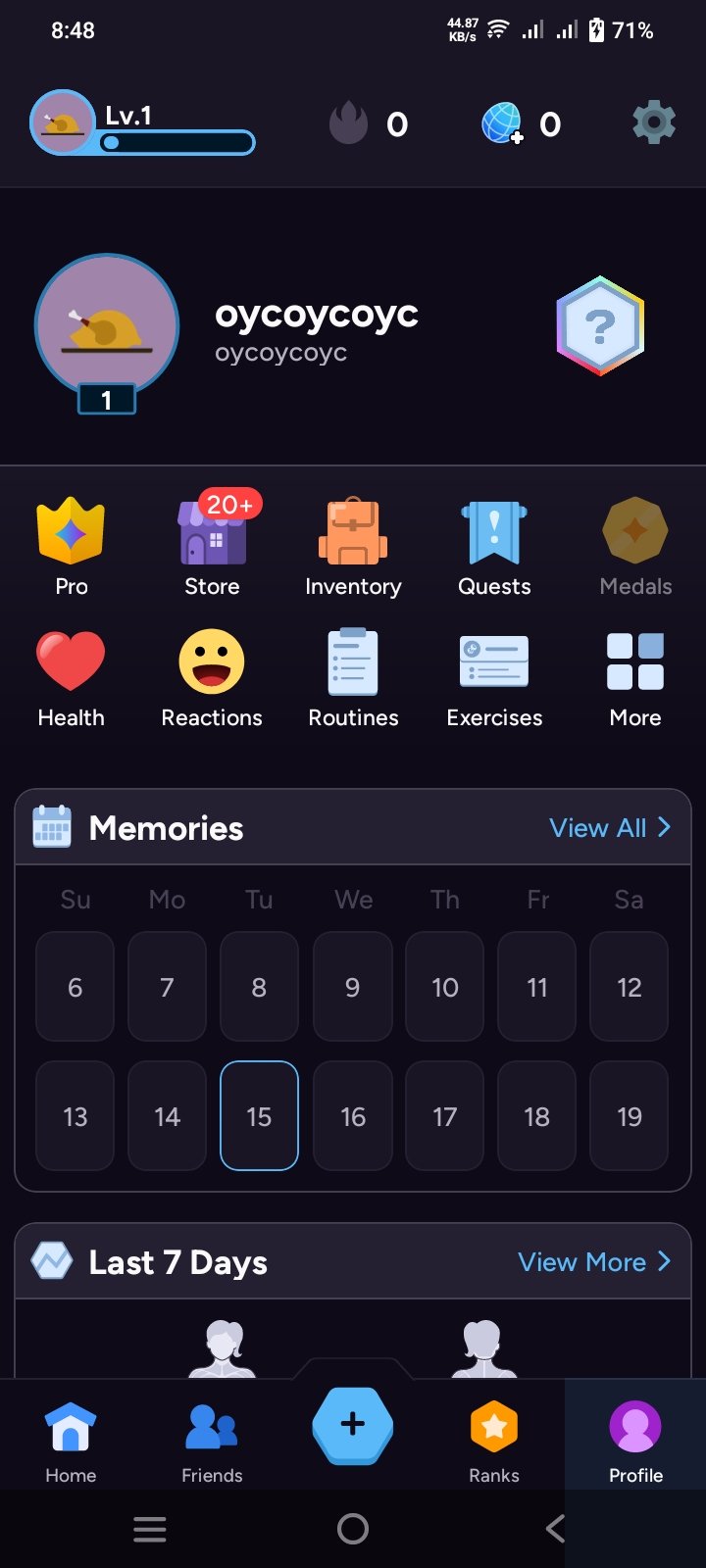View Quests
Screen dimensions: 706x1568
point(494,547)
